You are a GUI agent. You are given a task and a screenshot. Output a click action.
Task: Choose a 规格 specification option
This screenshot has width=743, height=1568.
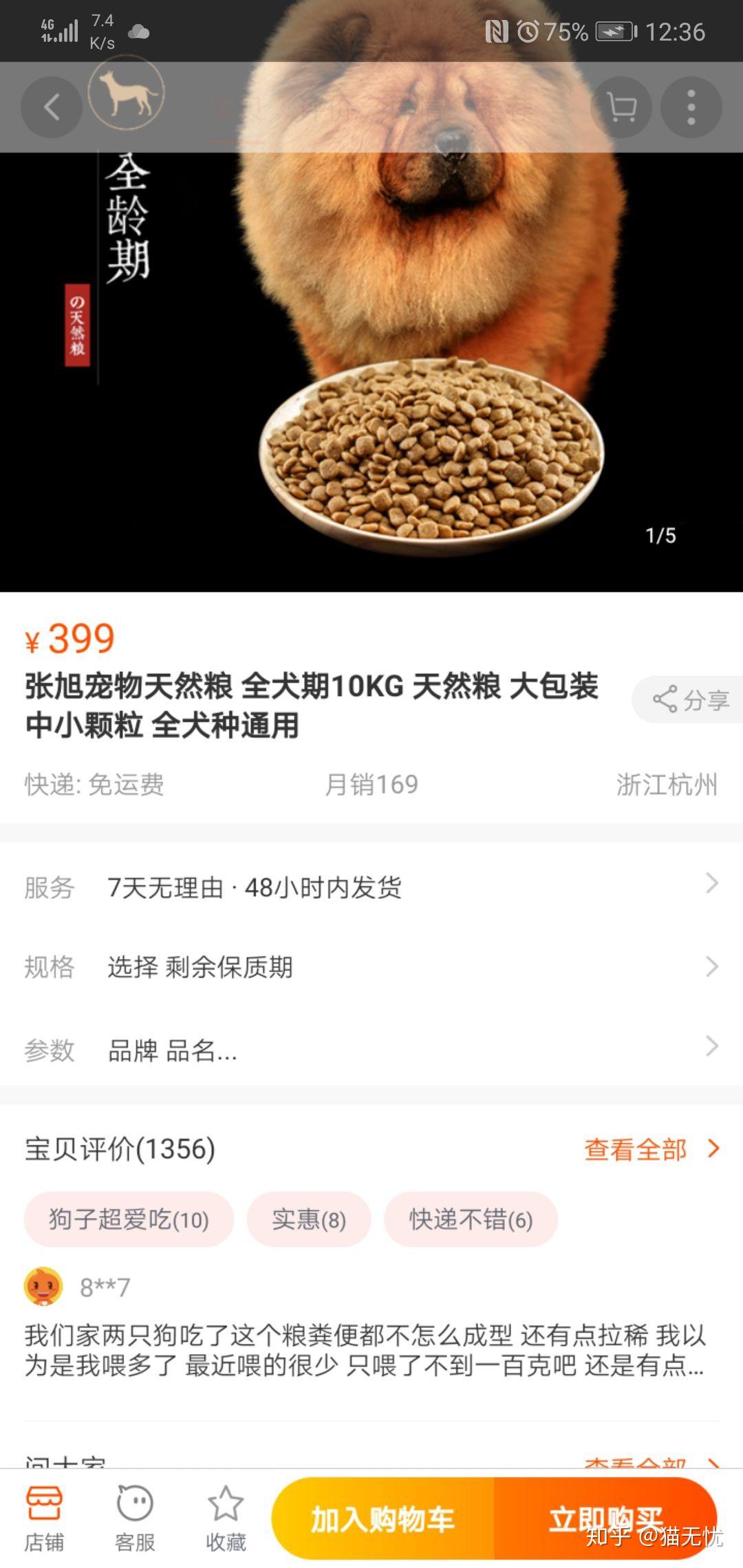[x=371, y=967]
